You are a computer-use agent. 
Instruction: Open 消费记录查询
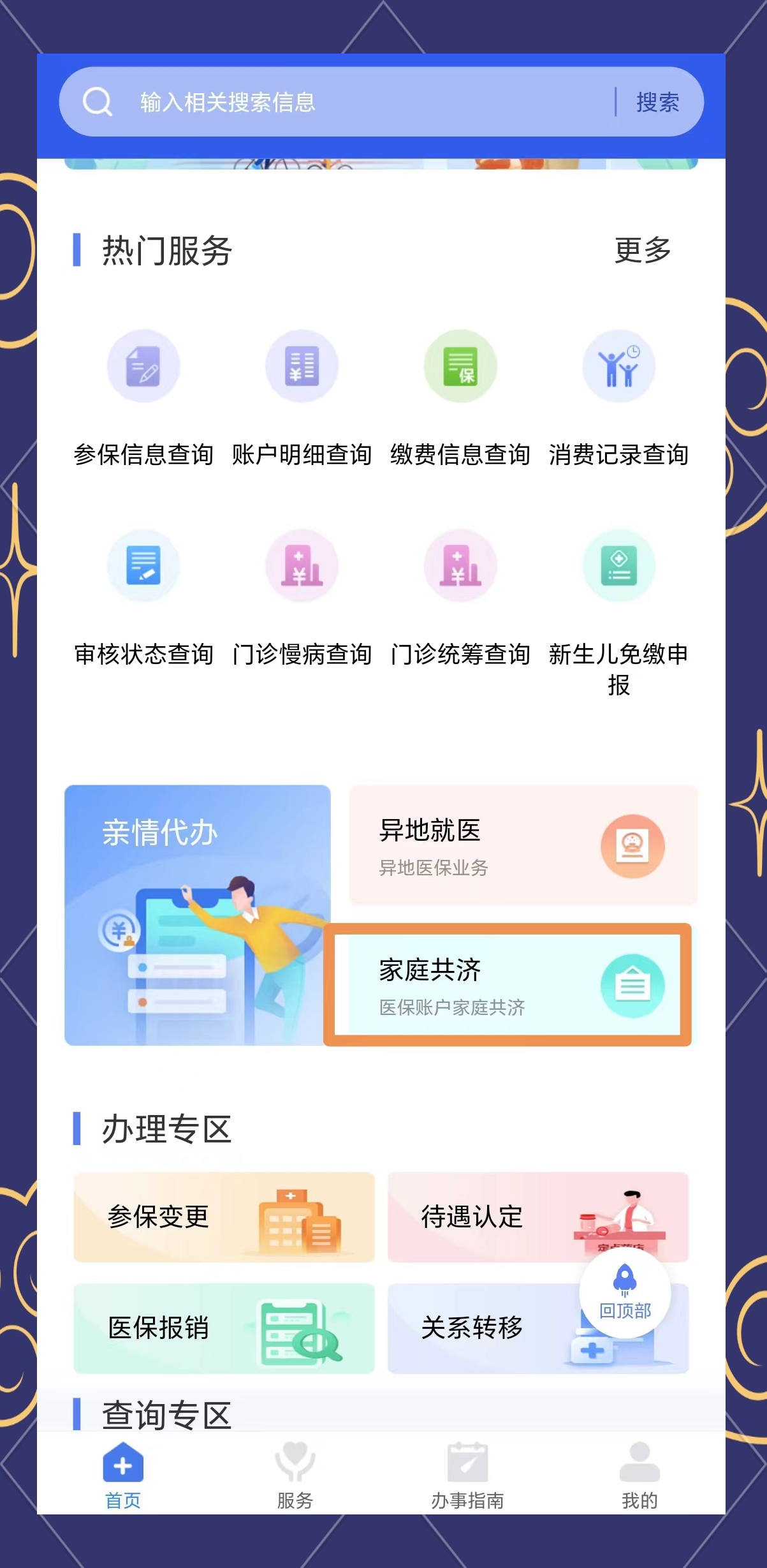pyautogui.click(x=618, y=397)
